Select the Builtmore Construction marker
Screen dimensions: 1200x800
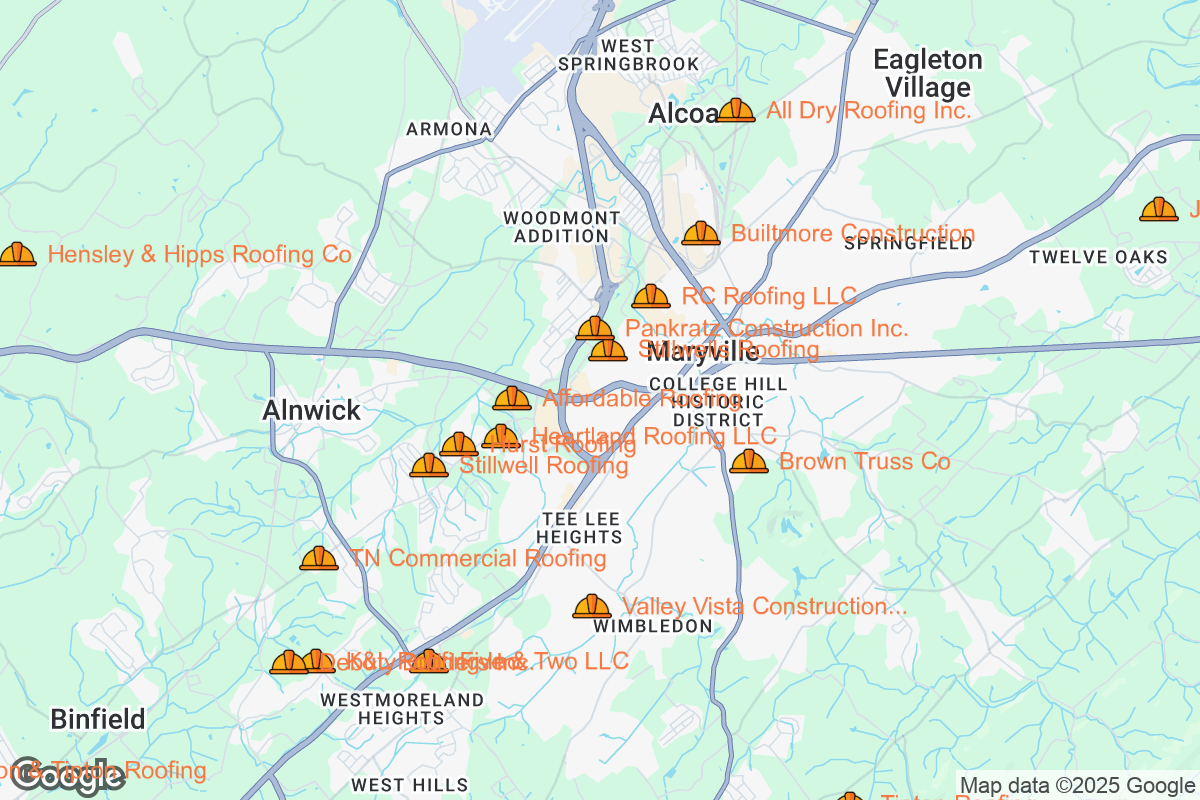click(x=700, y=233)
